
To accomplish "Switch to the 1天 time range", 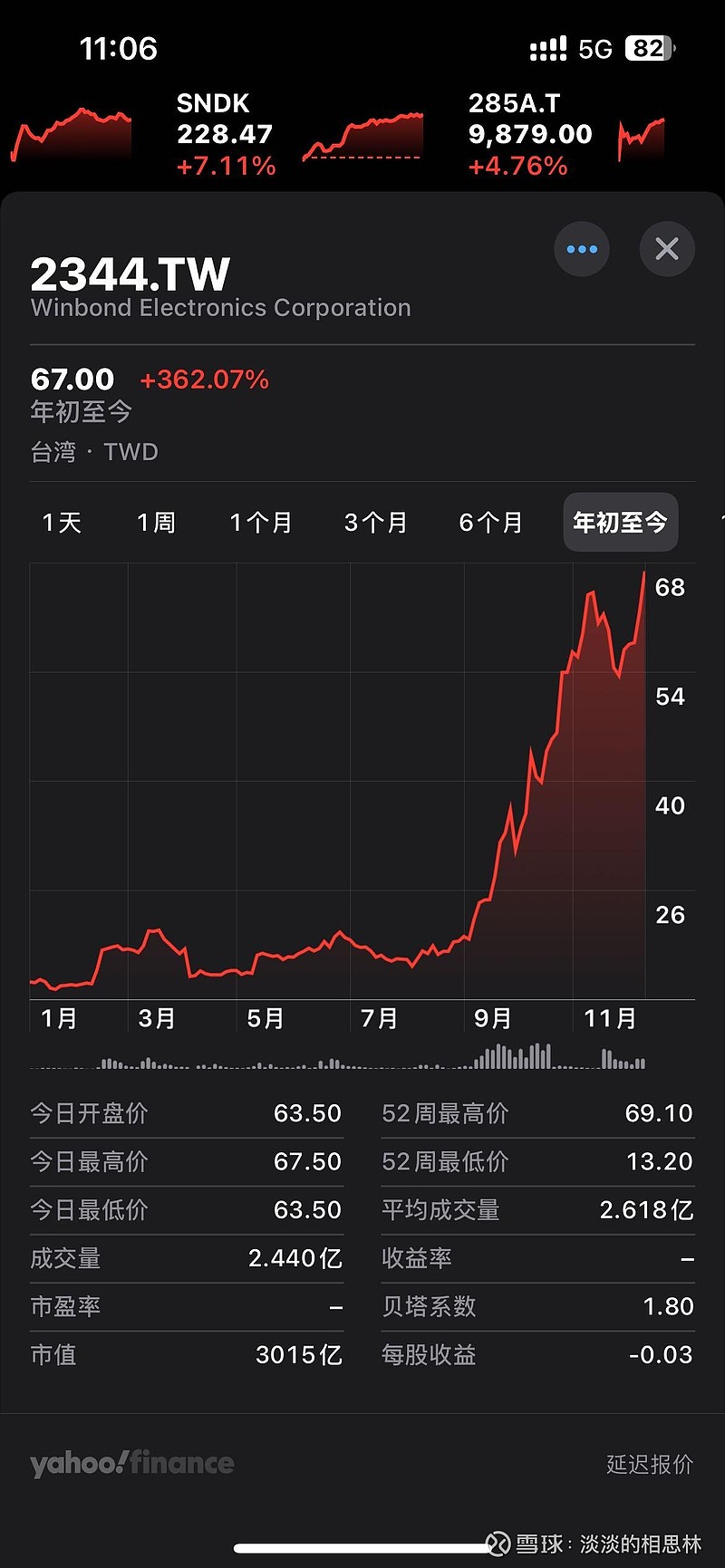I will (x=61, y=522).
